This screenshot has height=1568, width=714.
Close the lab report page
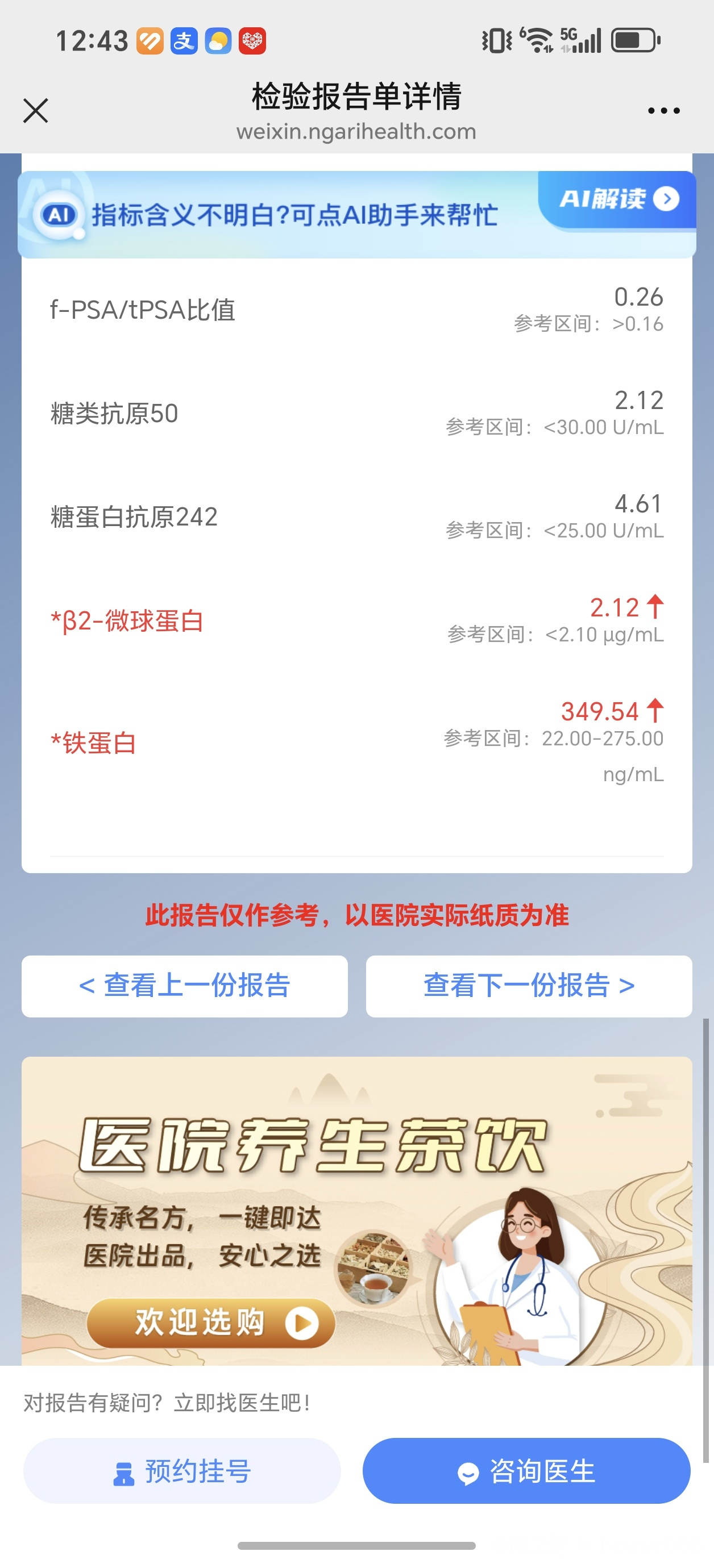coord(35,111)
